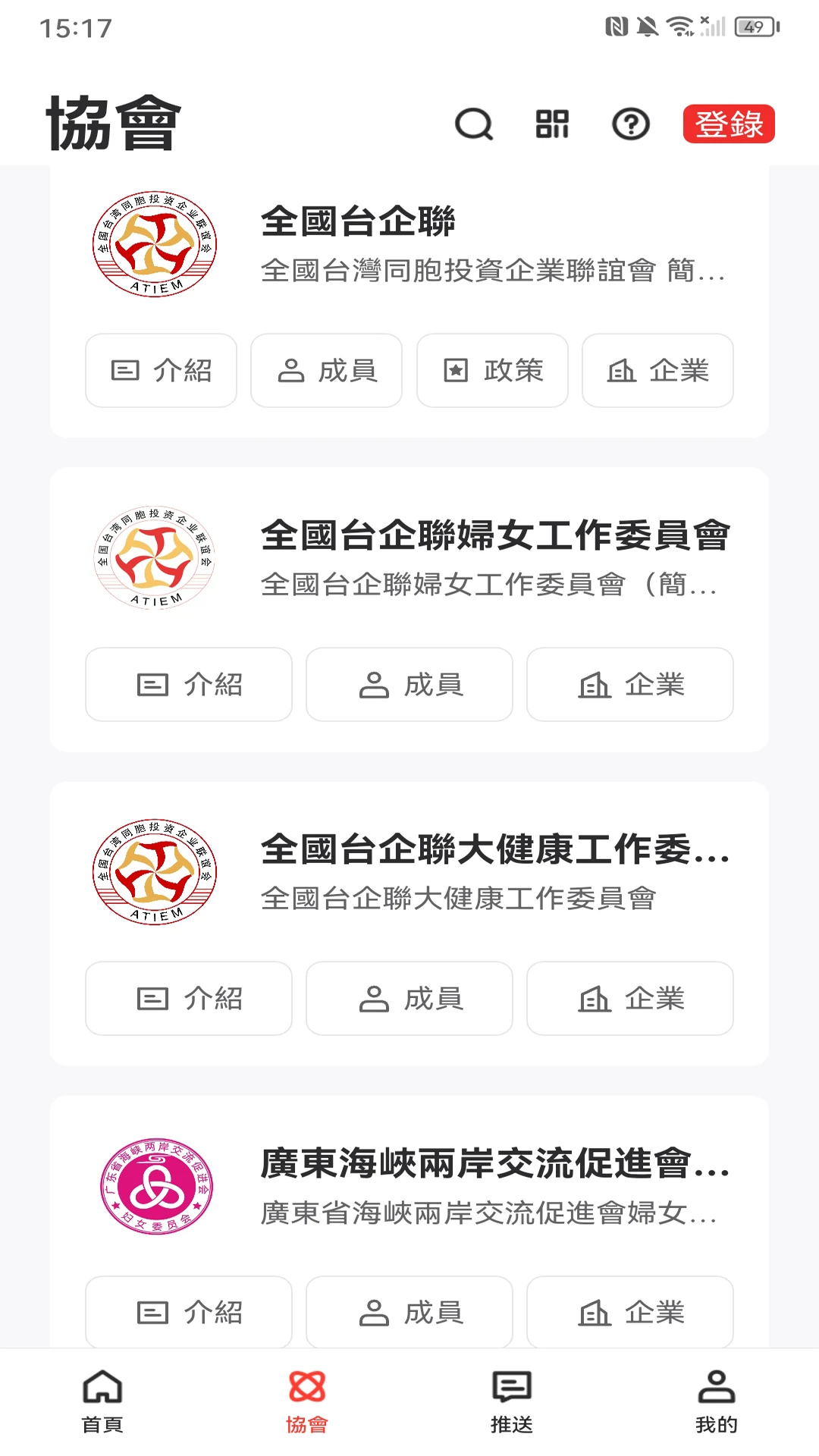
Task: Open 企業 for 廣東海峽兩岸交流促進會
Action: [x=630, y=1311]
